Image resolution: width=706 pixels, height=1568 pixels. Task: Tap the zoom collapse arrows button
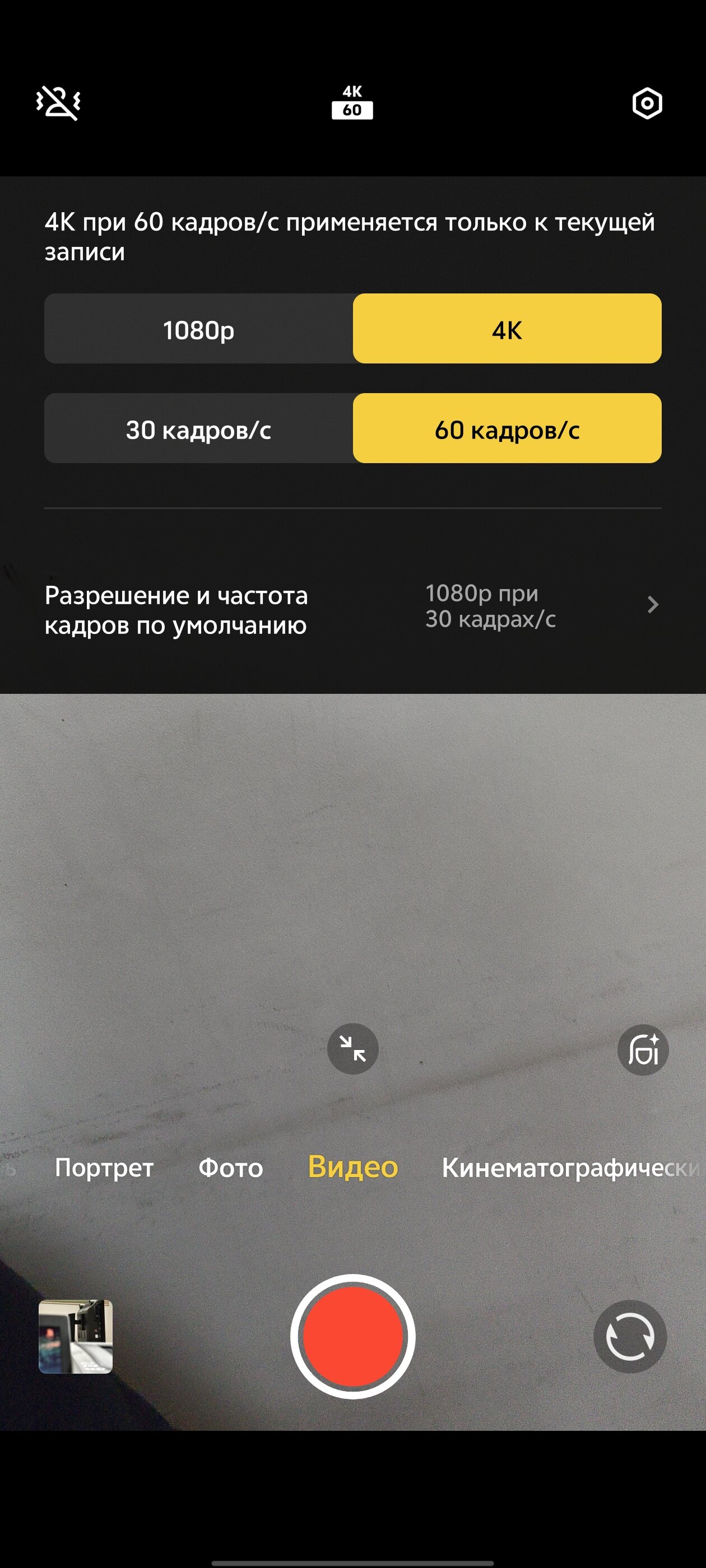click(352, 1049)
